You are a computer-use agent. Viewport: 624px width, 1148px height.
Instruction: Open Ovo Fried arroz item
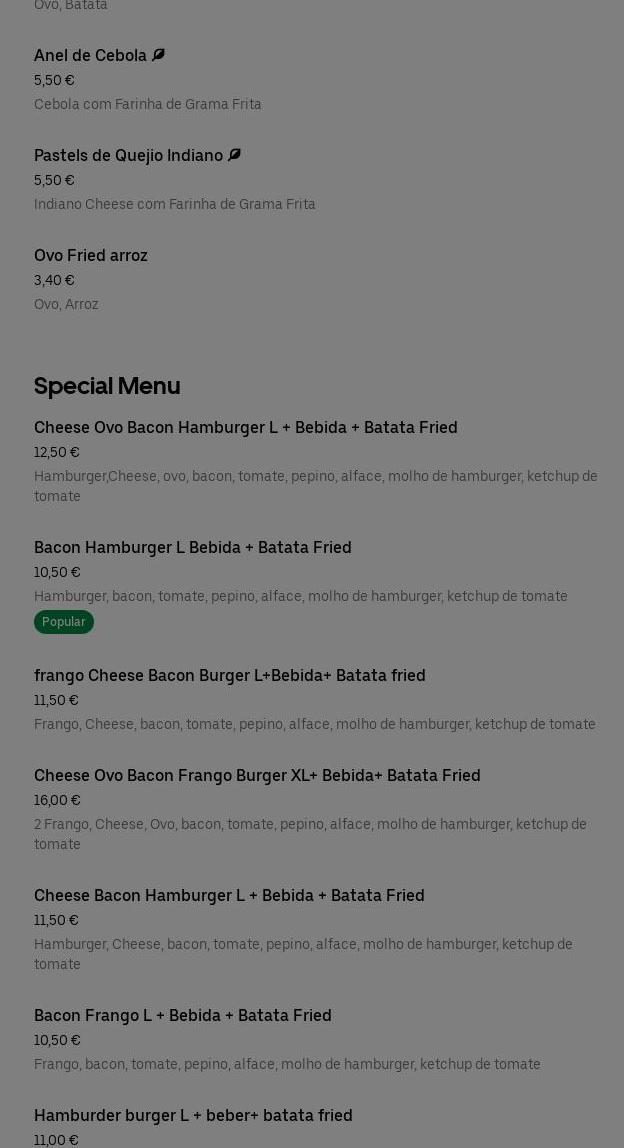pos(91,256)
